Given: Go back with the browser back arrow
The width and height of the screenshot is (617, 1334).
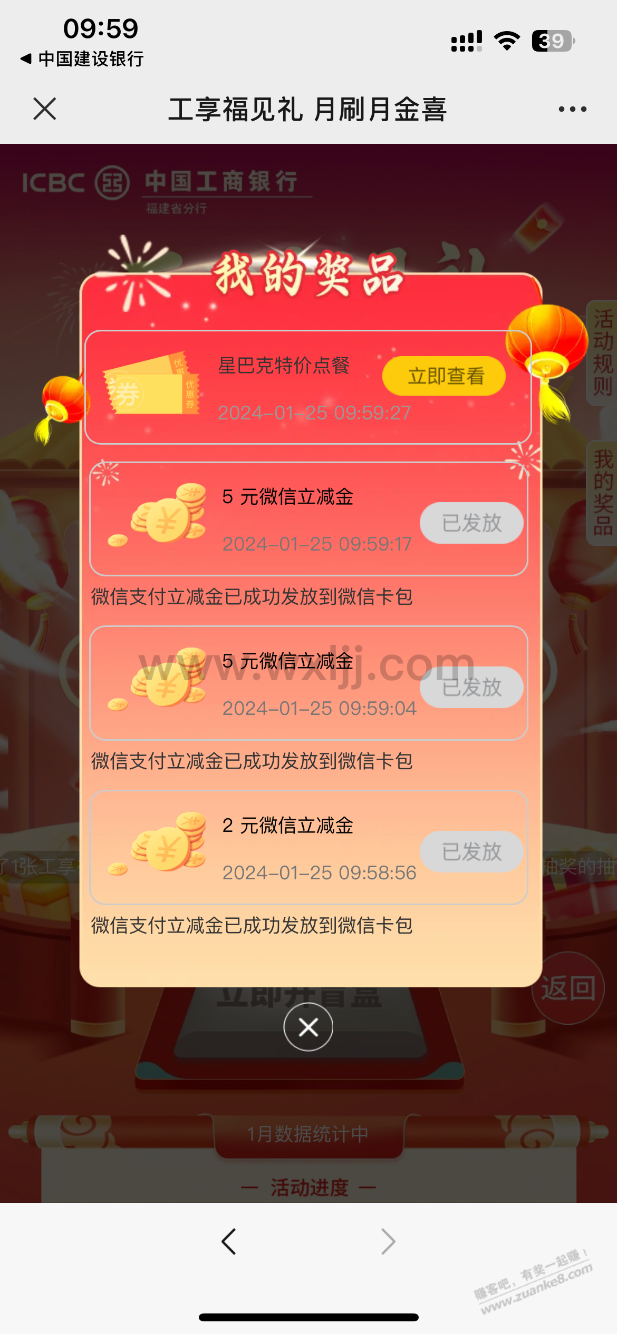Looking at the screenshot, I should [x=229, y=1242].
